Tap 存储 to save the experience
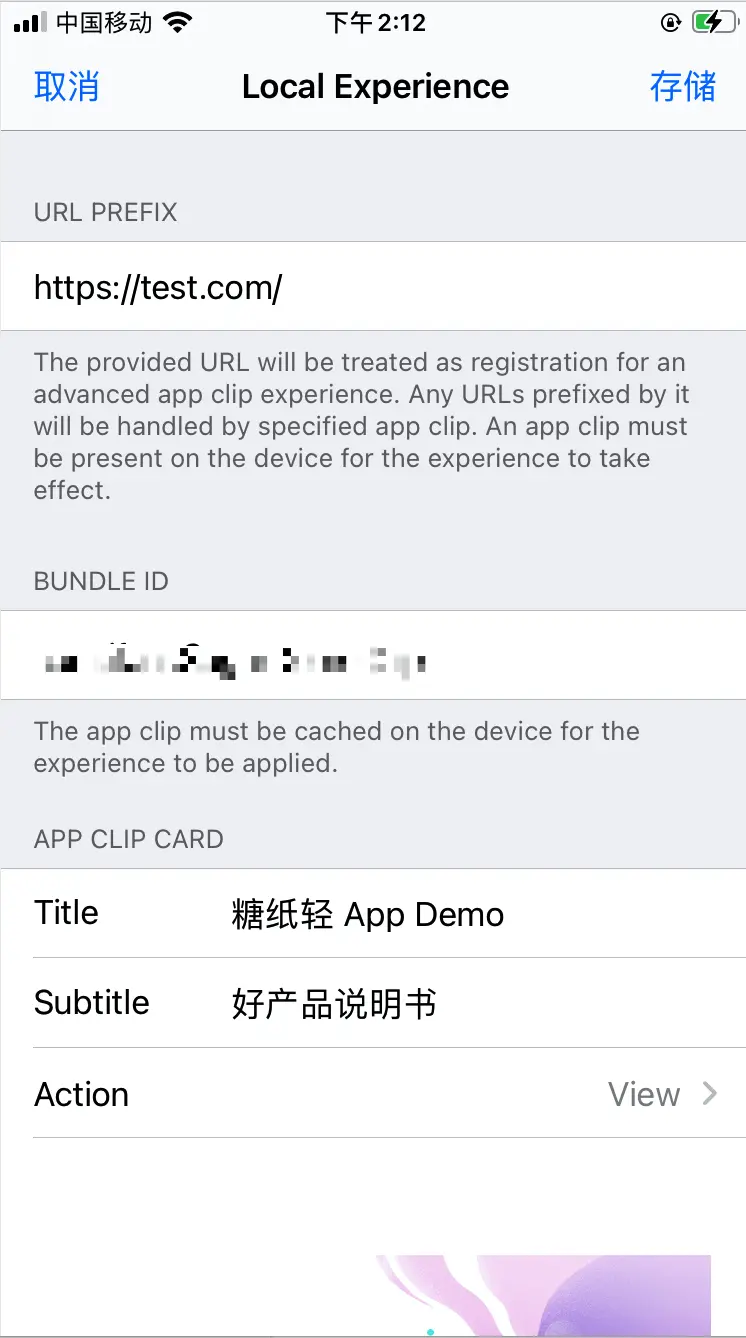The width and height of the screenshot is (746, 1338). point(682,87)
